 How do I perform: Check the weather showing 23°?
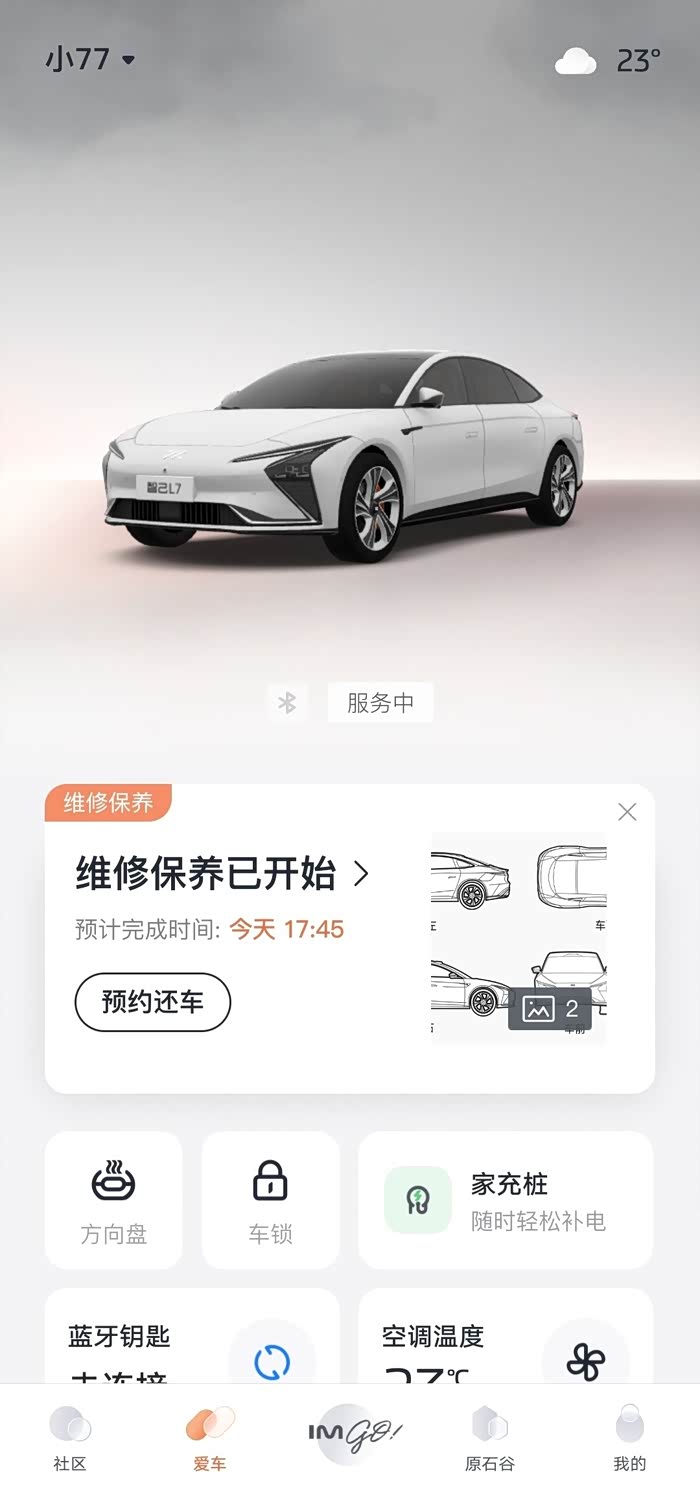[x=608, y=61]
